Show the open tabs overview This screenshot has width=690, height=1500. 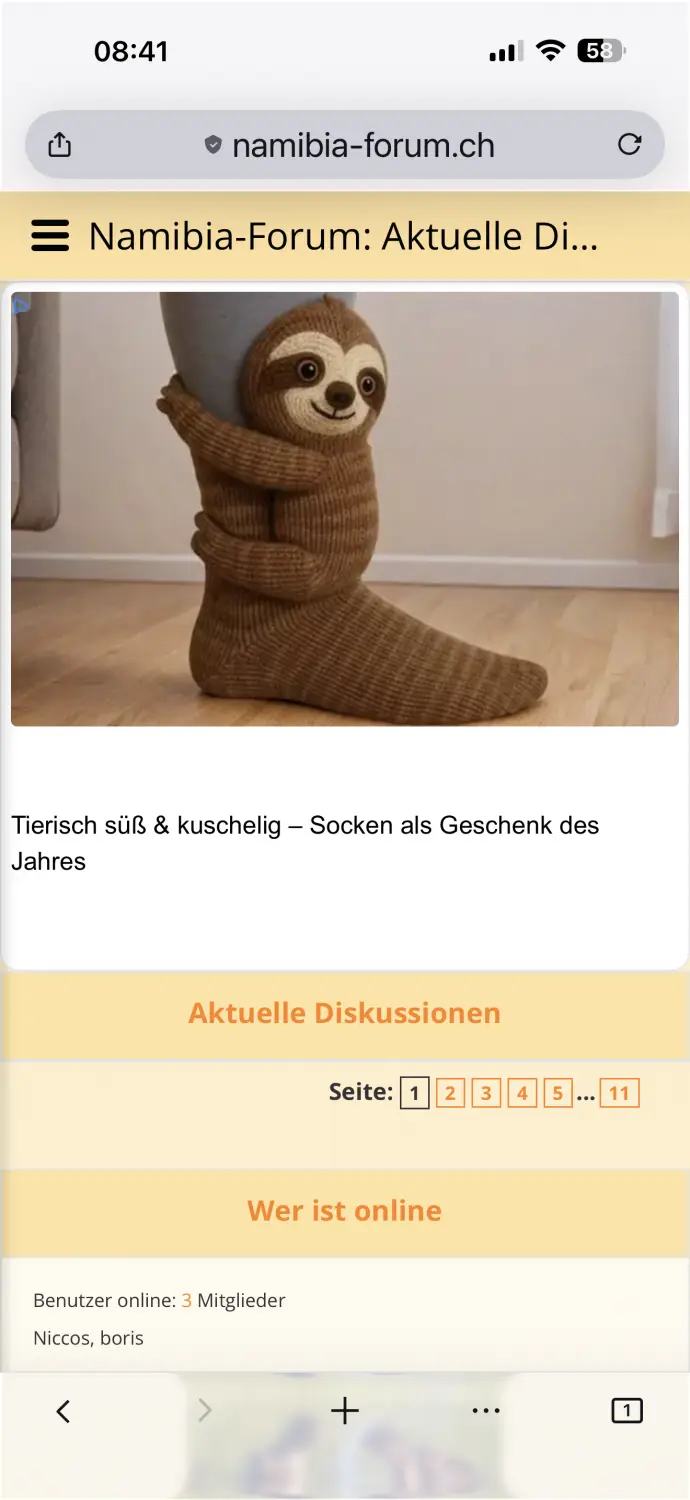point(627,1411)
